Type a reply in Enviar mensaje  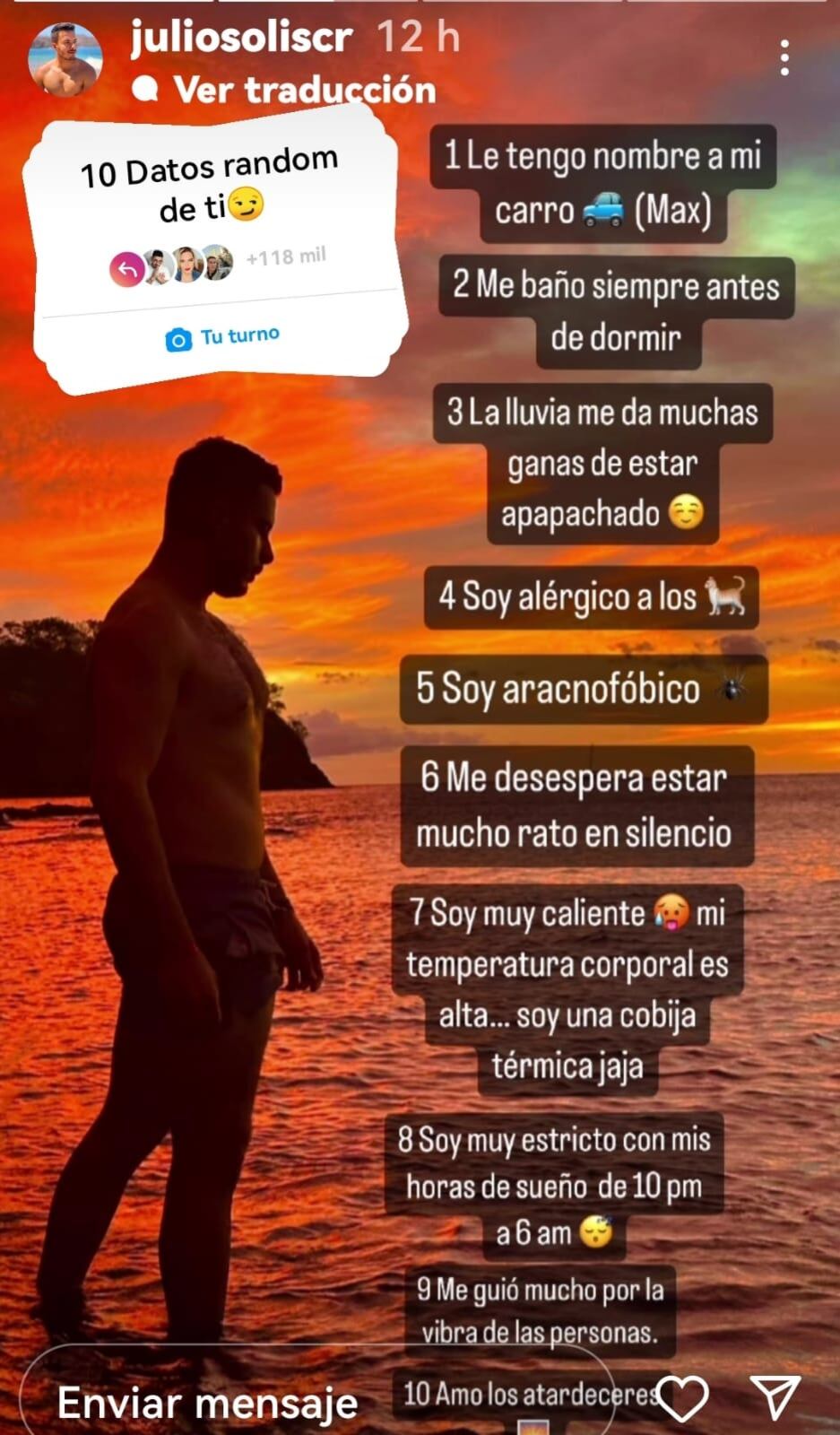(208, 1403)
